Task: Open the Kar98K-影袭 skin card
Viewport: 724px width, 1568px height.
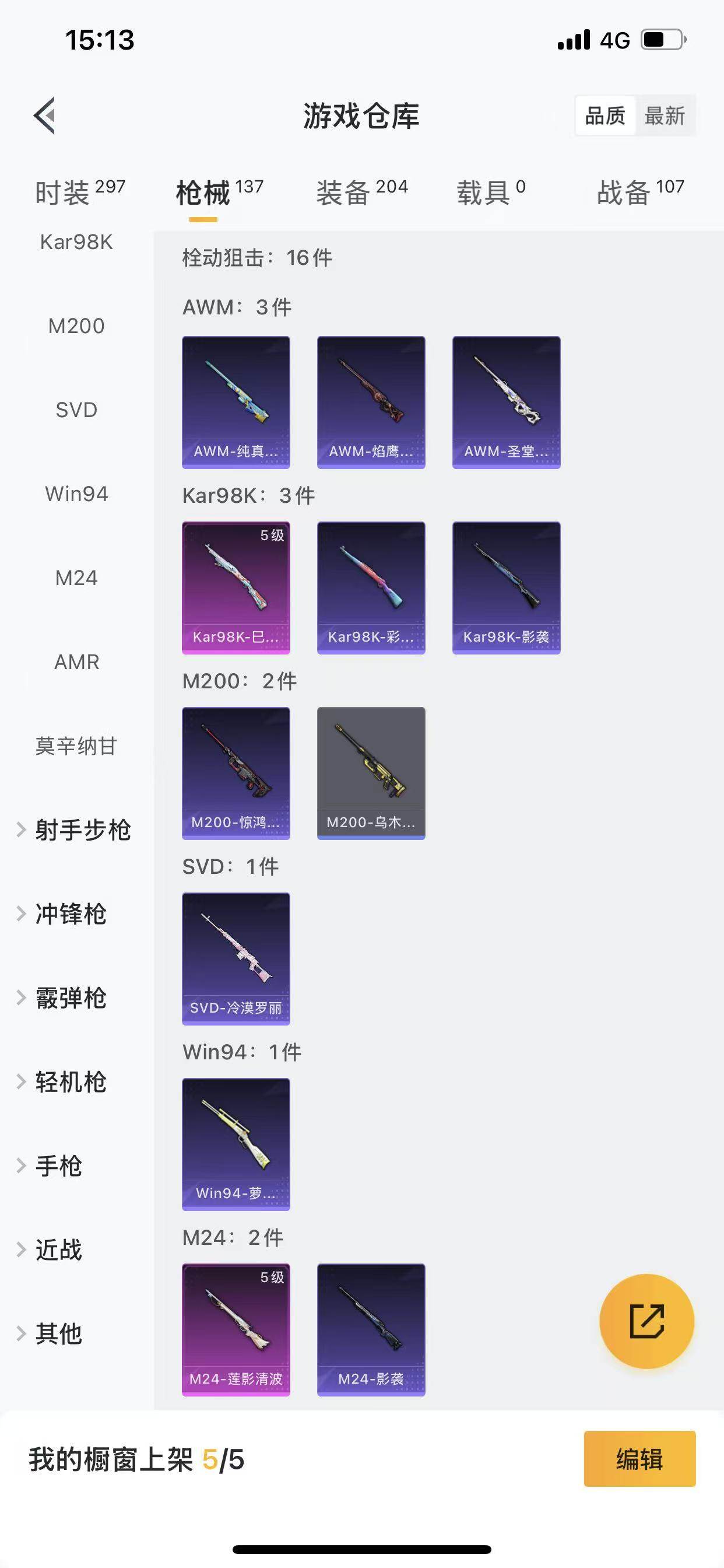Action: [506, 587]
